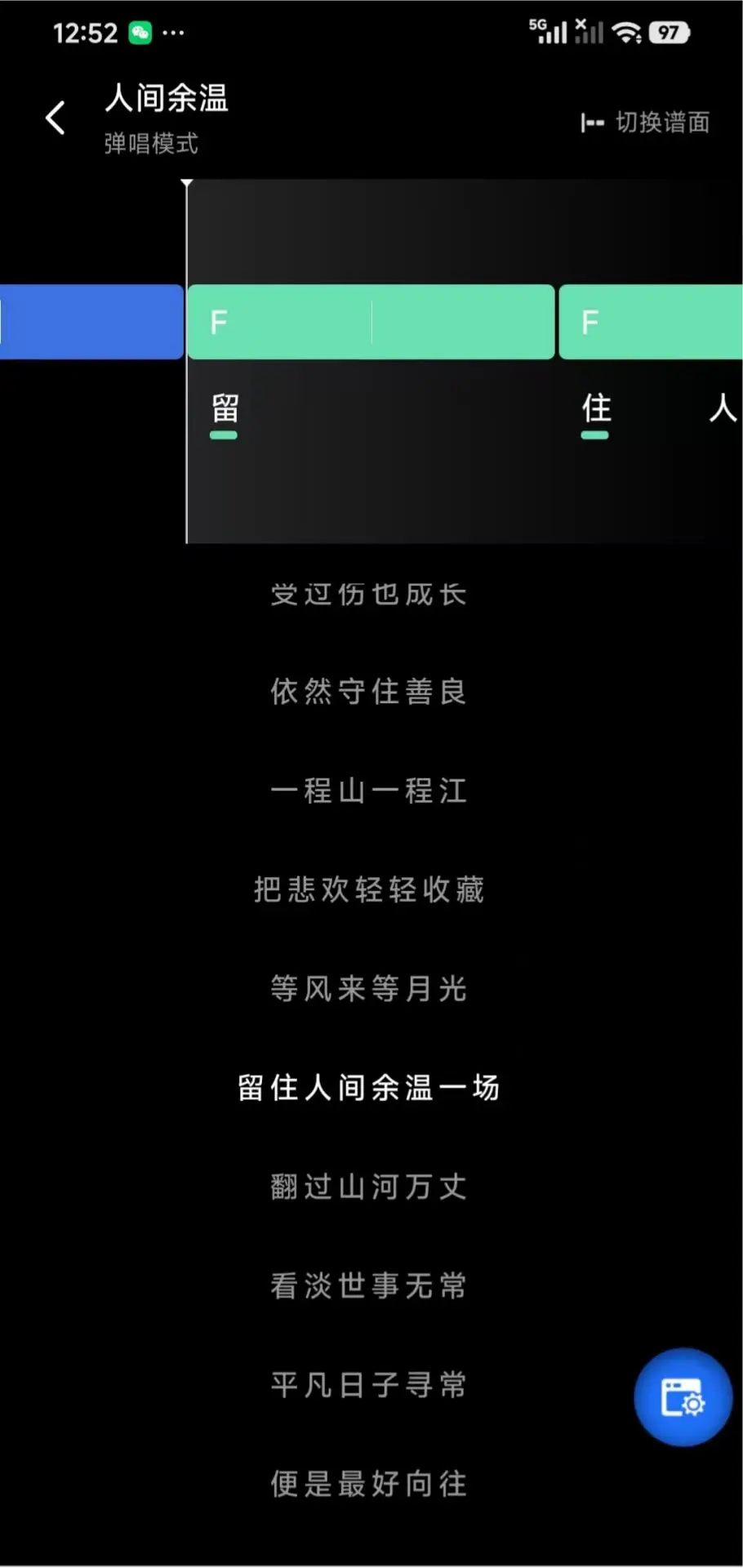Select lyric line 平凡日子寻常
Screen dimensions: 743x1568
[x=369, y=1384]
